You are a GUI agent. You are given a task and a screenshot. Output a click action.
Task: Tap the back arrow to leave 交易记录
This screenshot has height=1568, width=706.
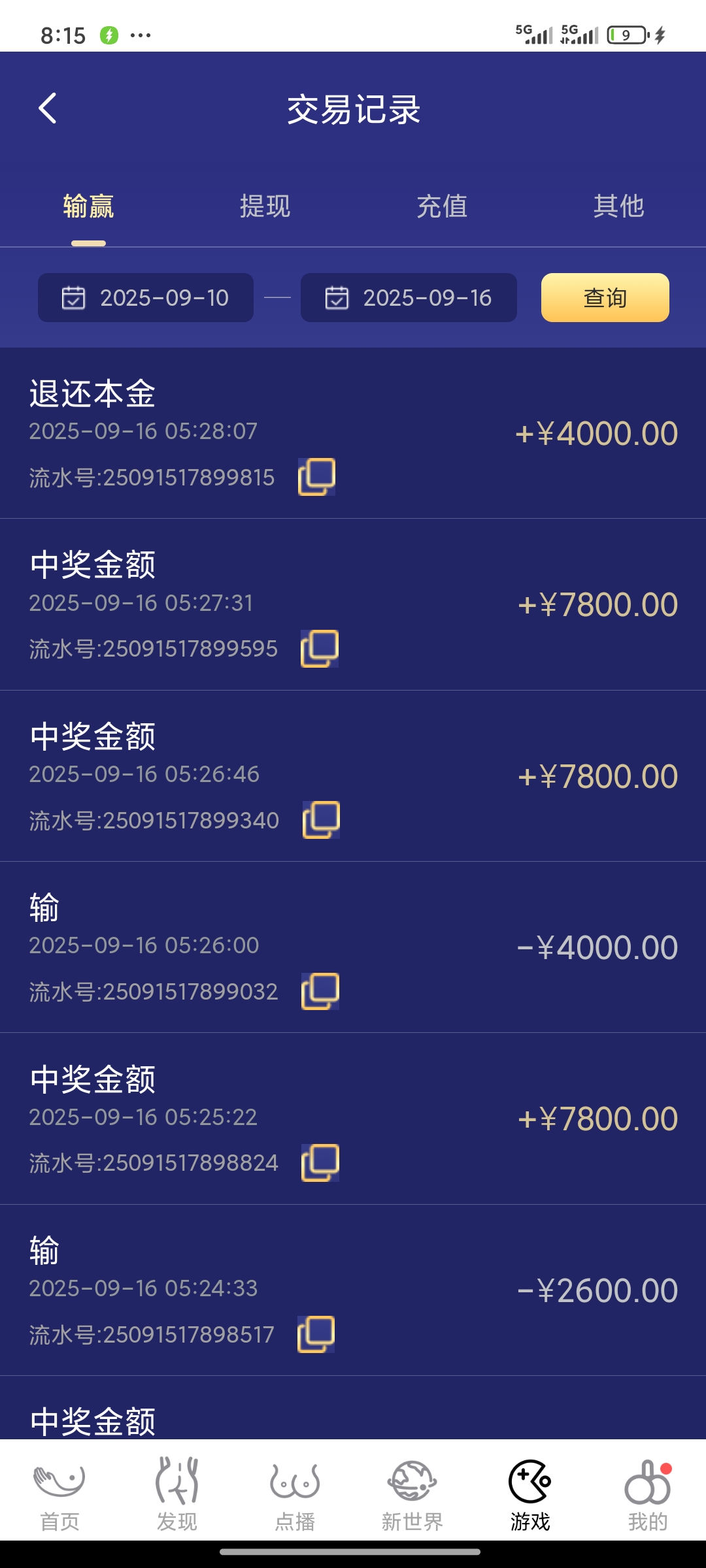tap(48, 107)
